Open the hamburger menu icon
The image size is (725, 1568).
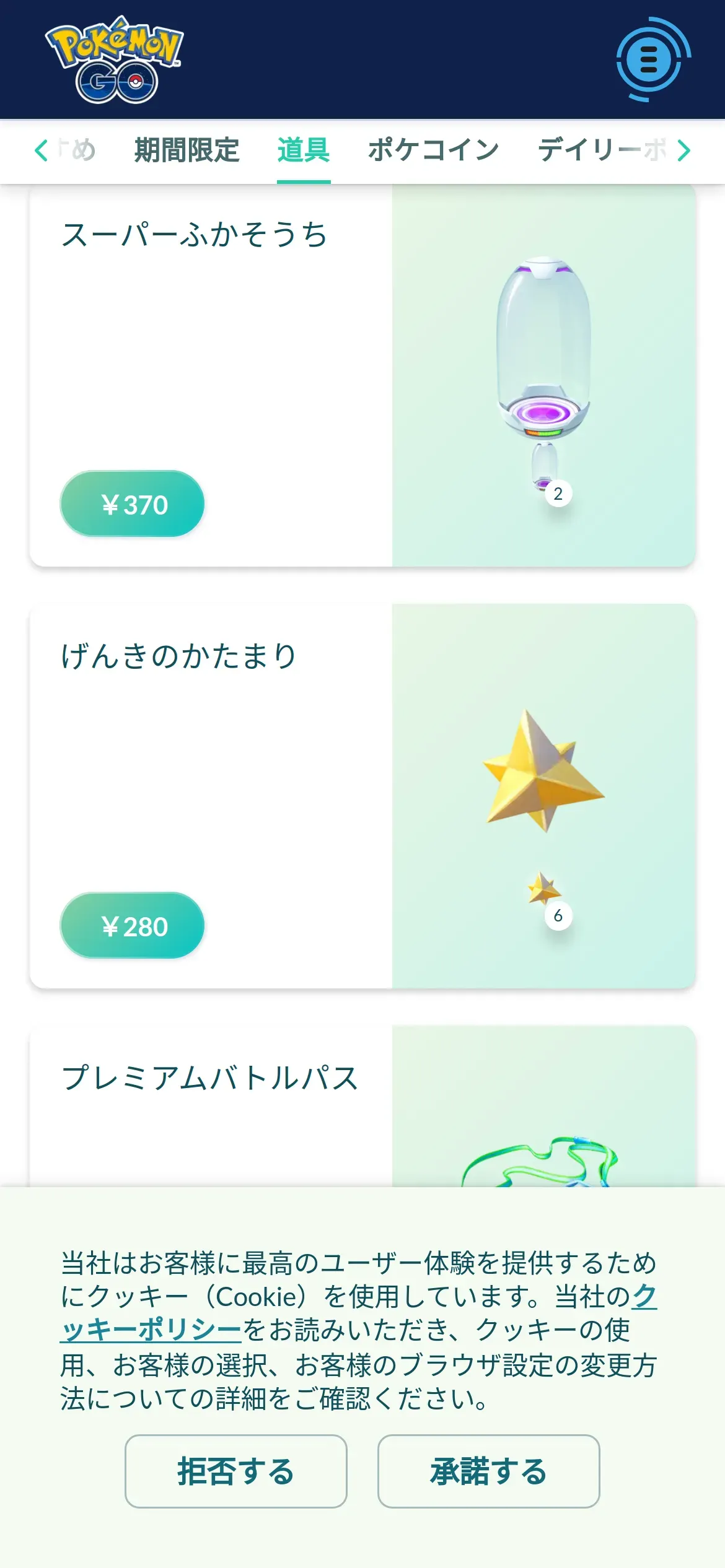coord(649,60)
